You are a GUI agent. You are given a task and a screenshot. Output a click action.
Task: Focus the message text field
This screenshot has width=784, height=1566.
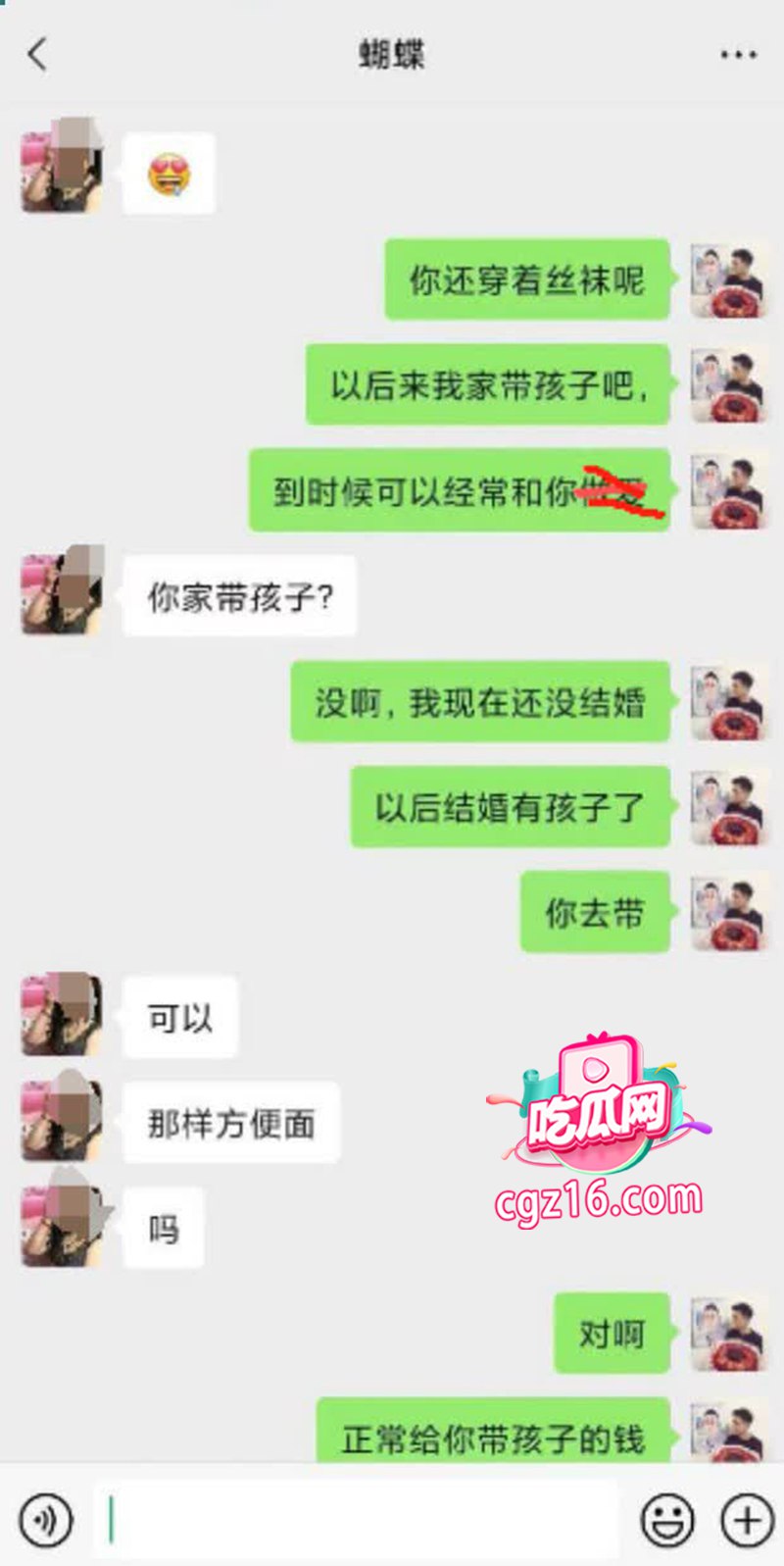(x=356, y=1520)
